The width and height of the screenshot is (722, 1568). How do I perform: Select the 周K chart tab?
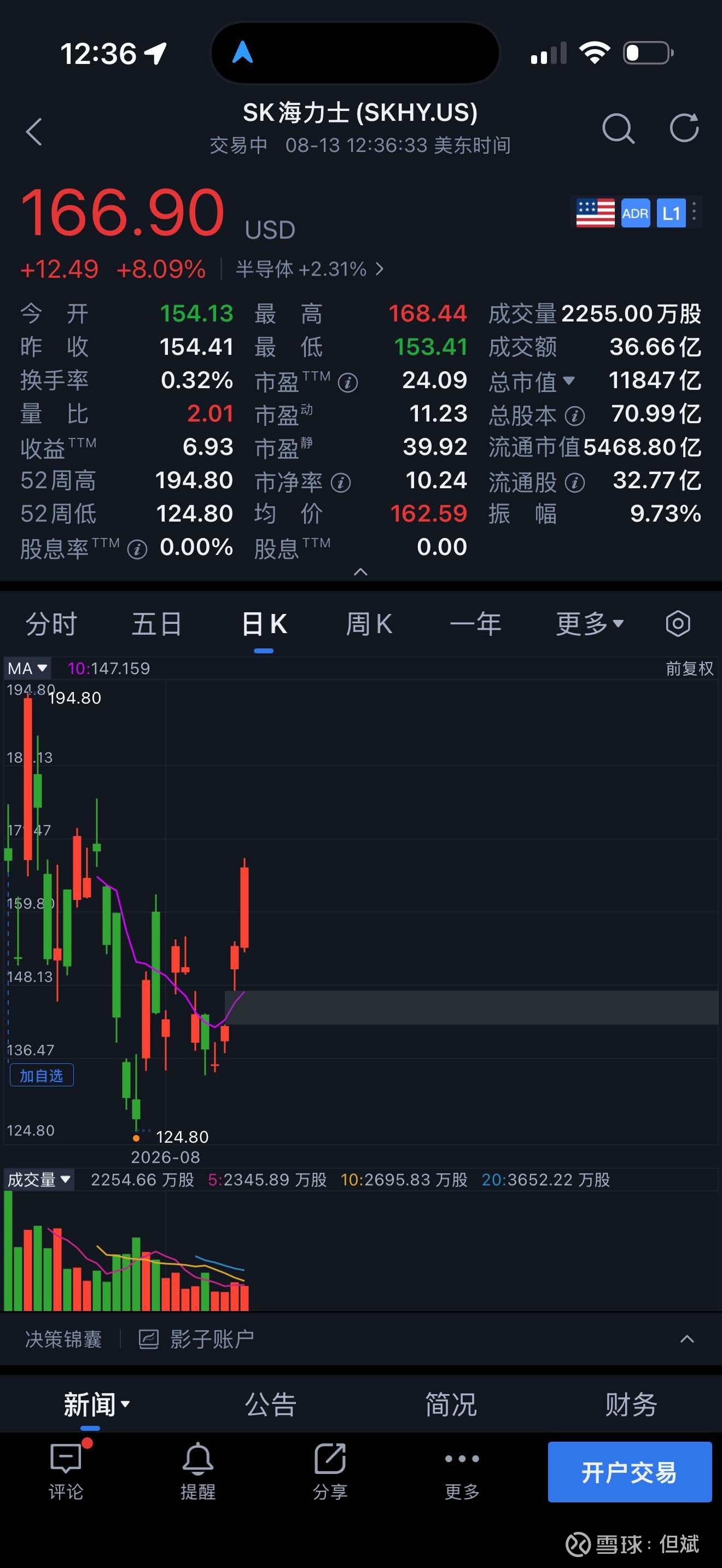(369, 624)
